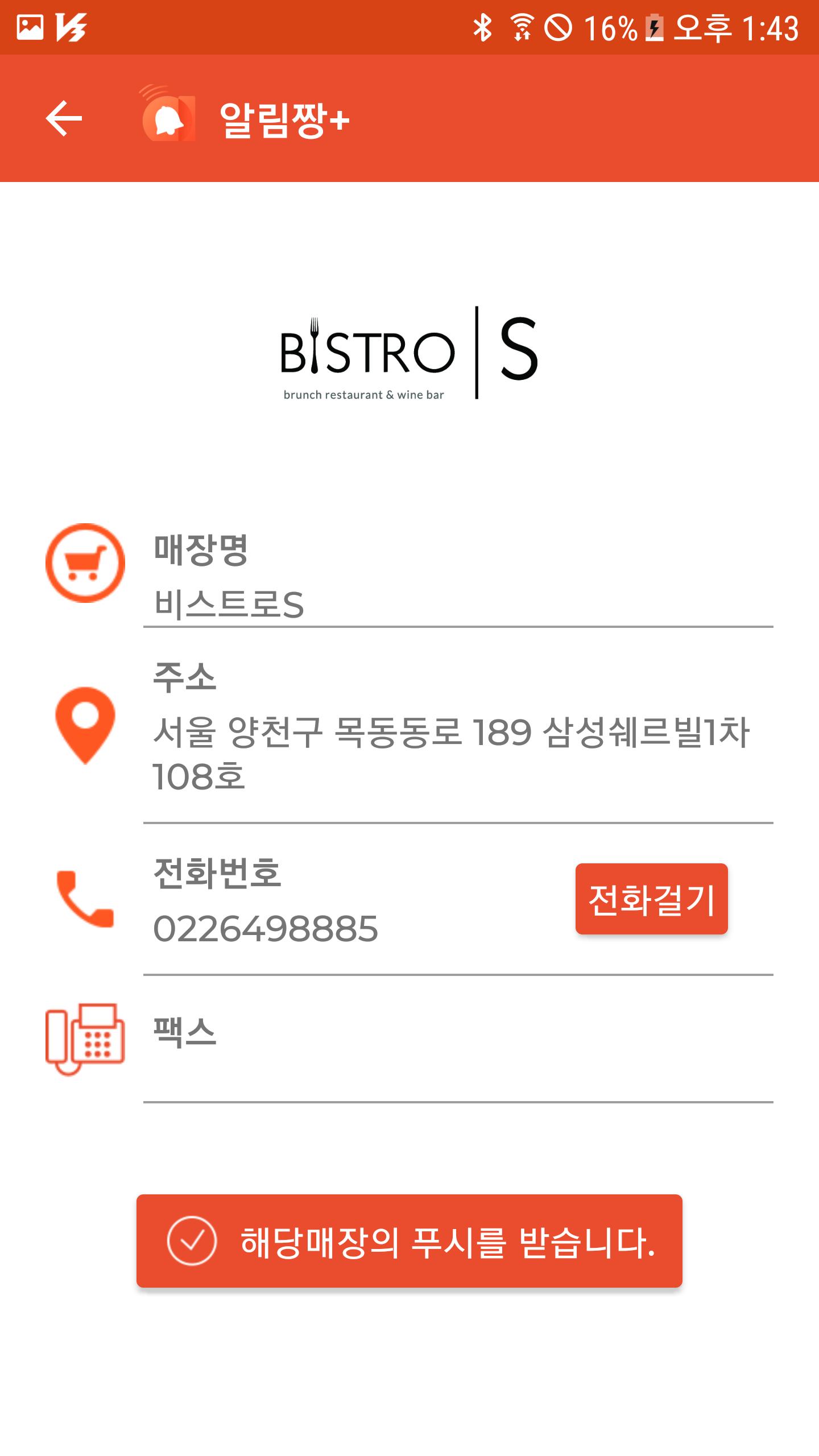The width and height of the screenshot is (819, 1456).
Task: Tap the 전화걸기 call button
Action: (651, 899)
